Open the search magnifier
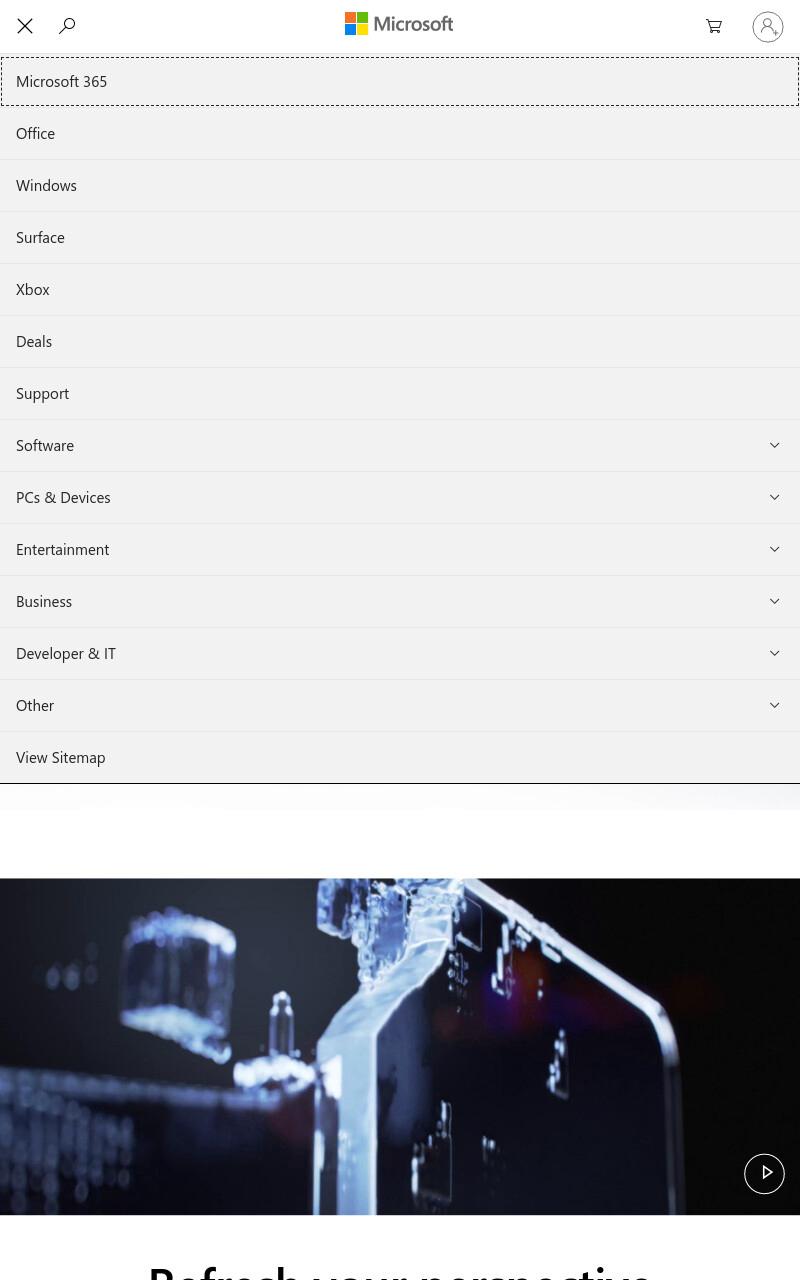 (67, 26)
